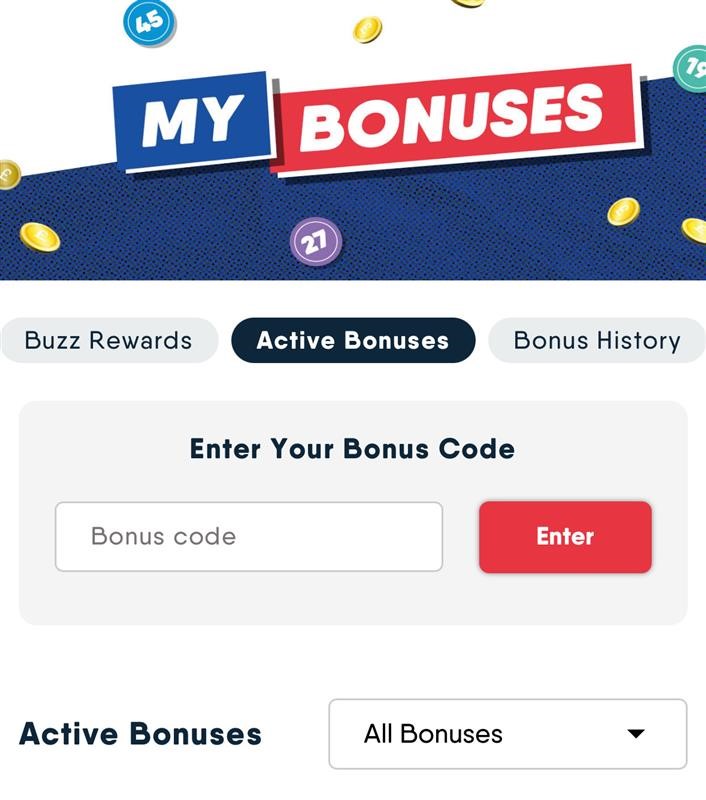
Task: Open the Bonus History tab
Action: [x=596, y=340]
